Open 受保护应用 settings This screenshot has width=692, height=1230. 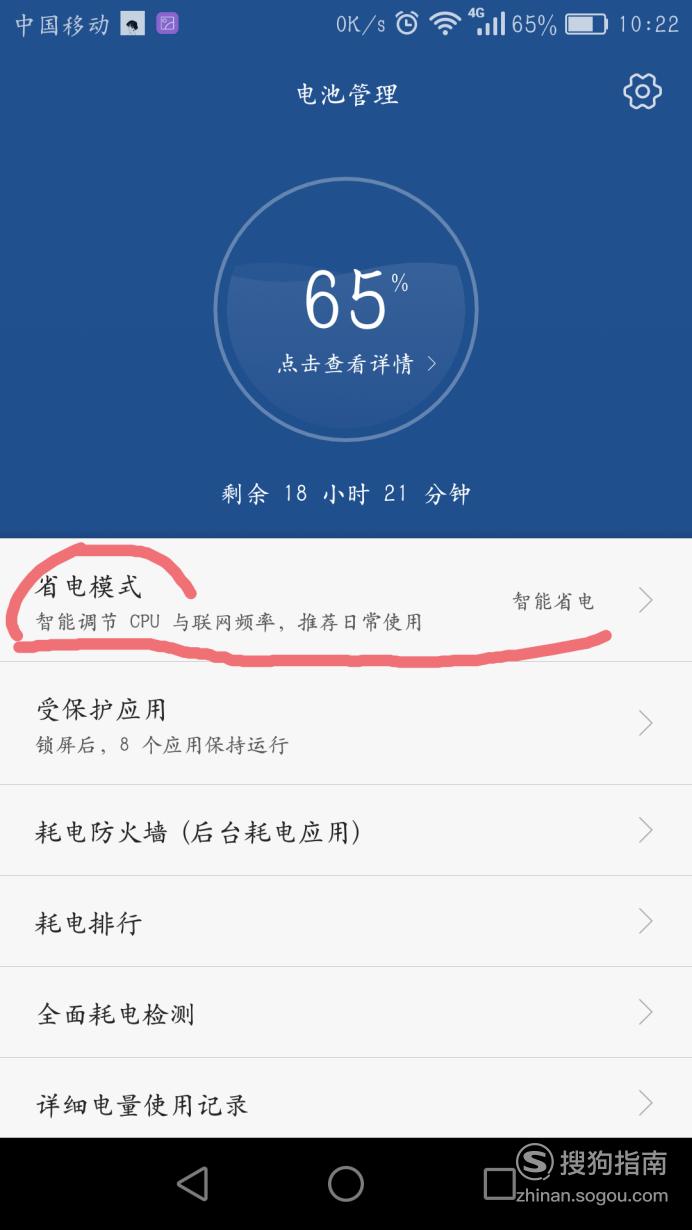pyautogui.click(x=346, y=723)
